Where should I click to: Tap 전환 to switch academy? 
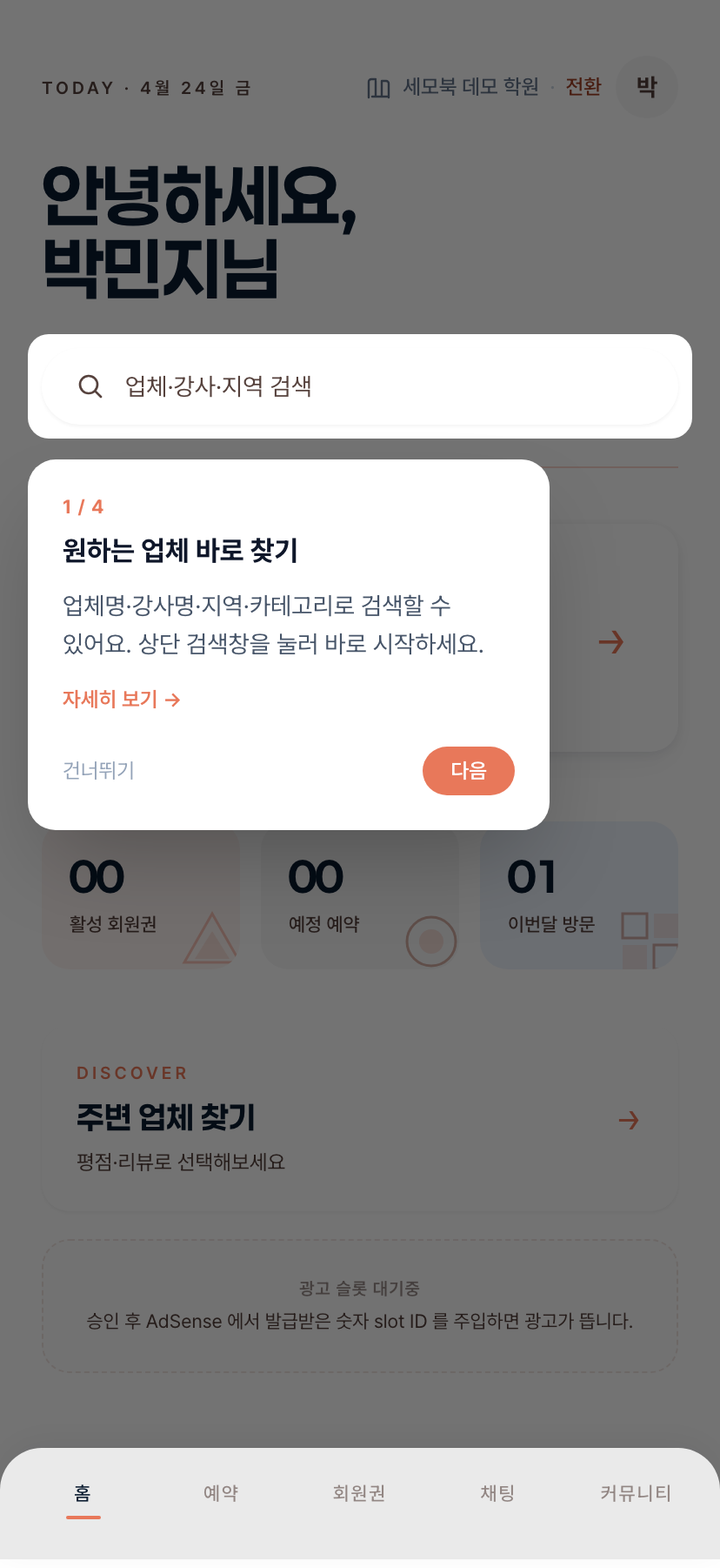[583, 87]
